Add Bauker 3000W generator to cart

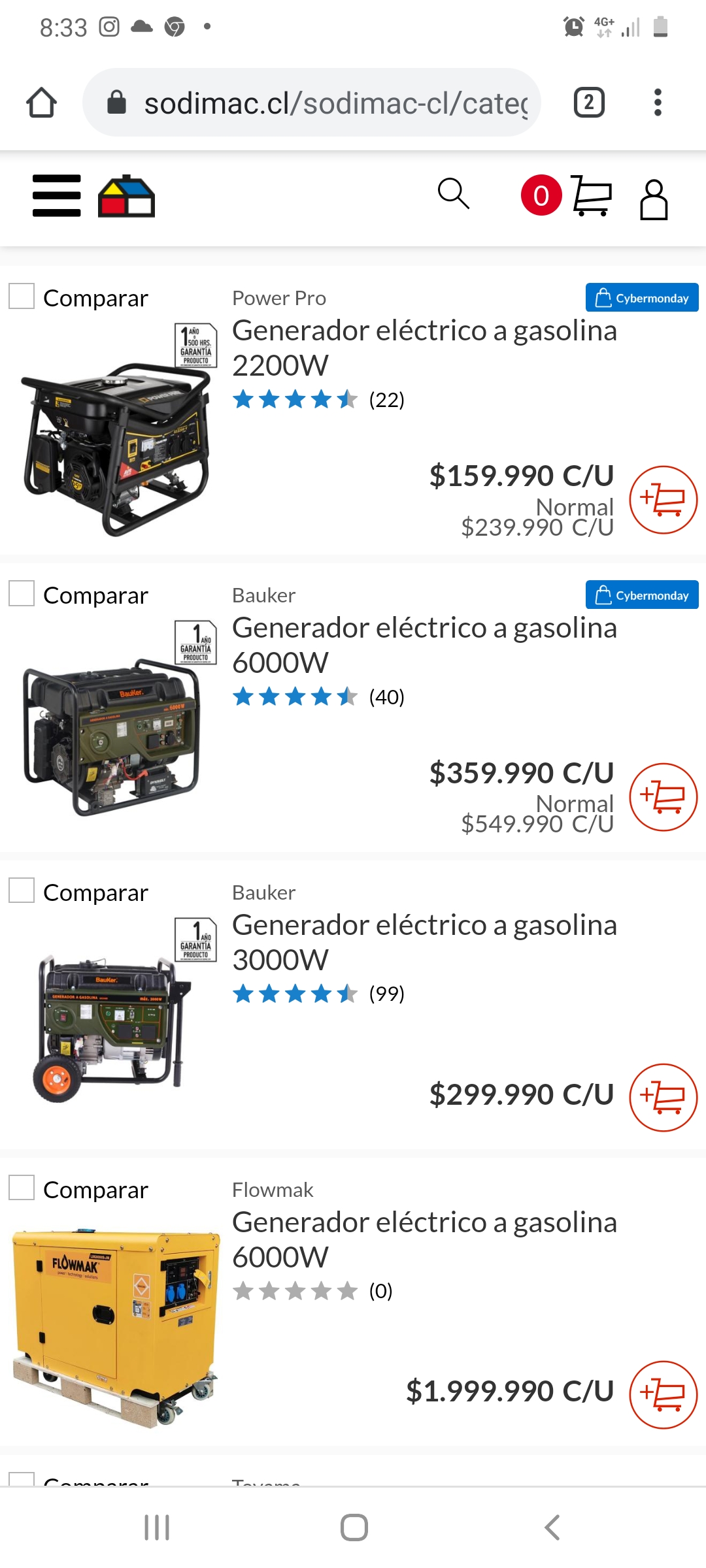tap(664, 1098)
